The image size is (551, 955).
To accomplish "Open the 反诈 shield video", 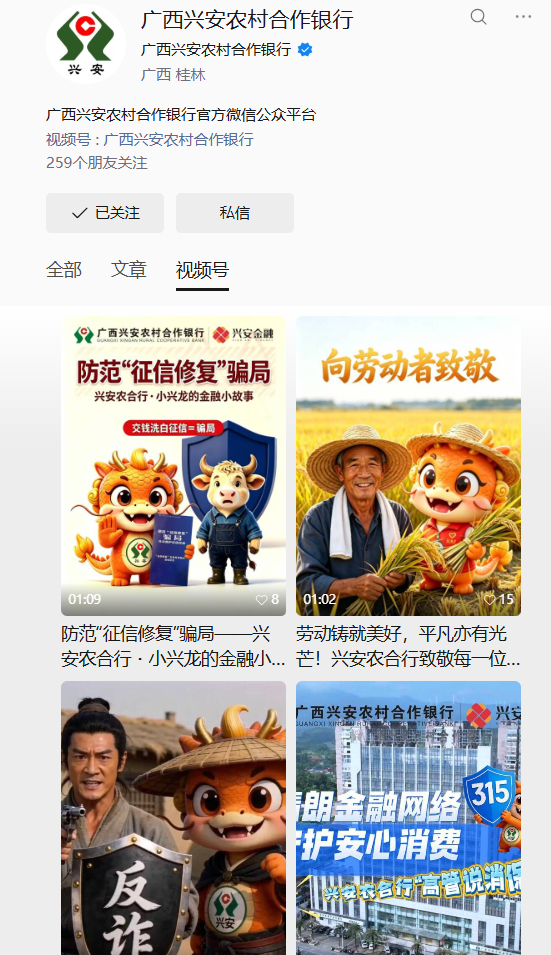I will click(174, 818).
